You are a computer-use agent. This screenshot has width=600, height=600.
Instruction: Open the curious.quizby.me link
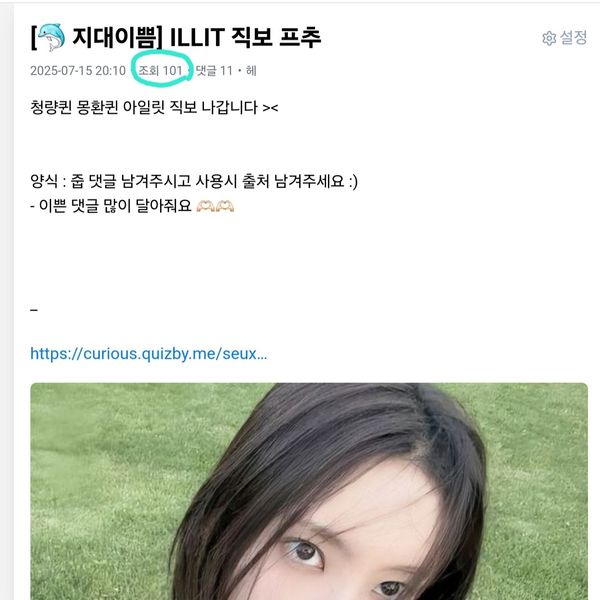[x=148, y=353]
